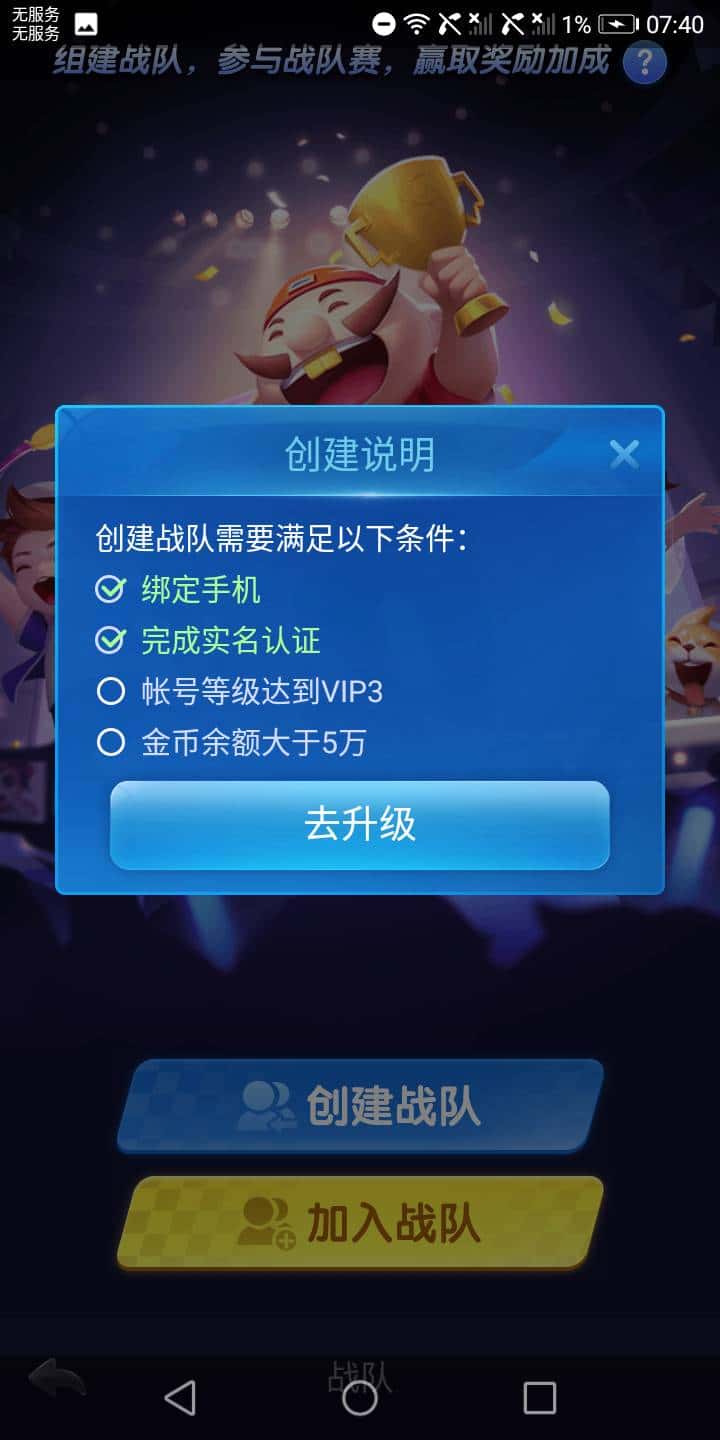
Task: Click the checked 绑定手机 checkmark
Action: [x=111, y=590]
